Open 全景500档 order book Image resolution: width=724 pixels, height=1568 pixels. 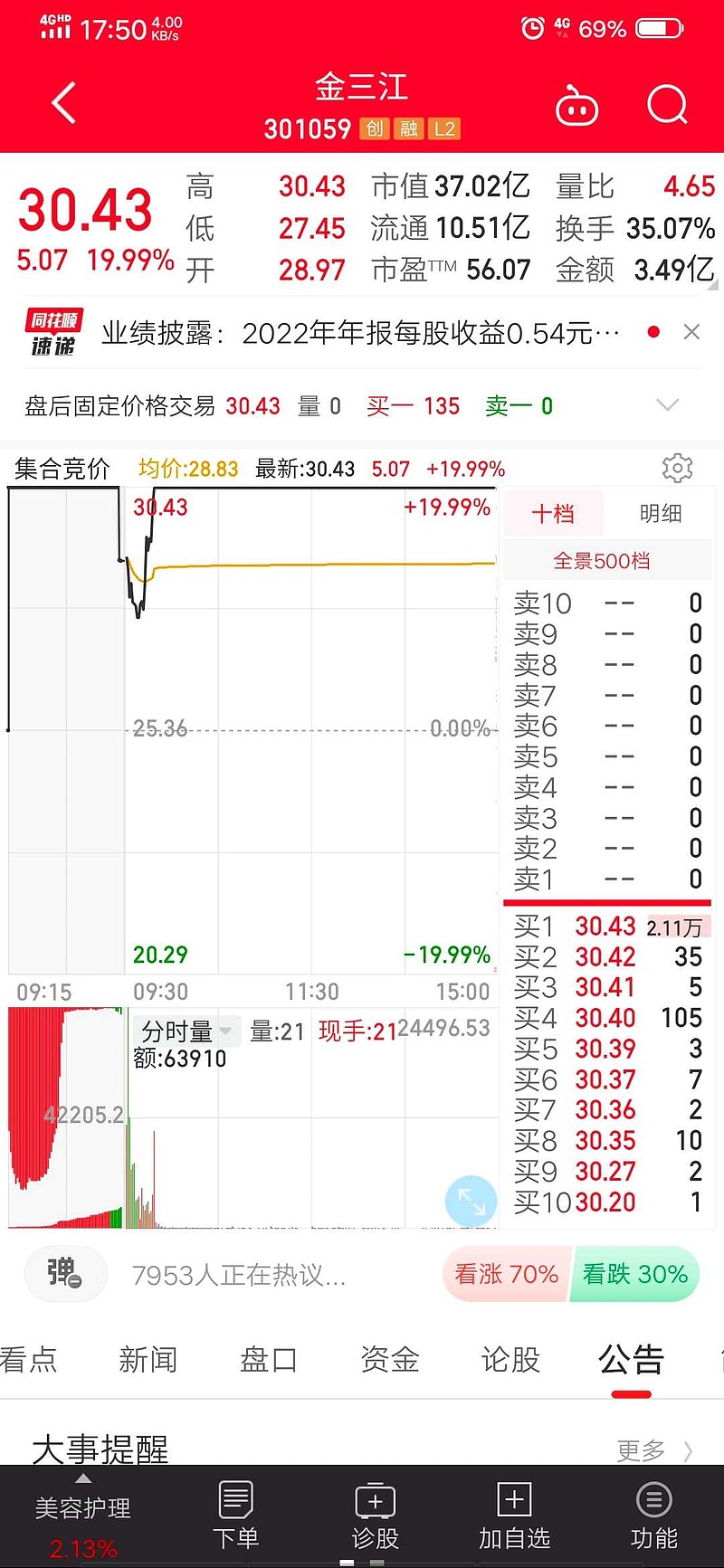point(602,561)
